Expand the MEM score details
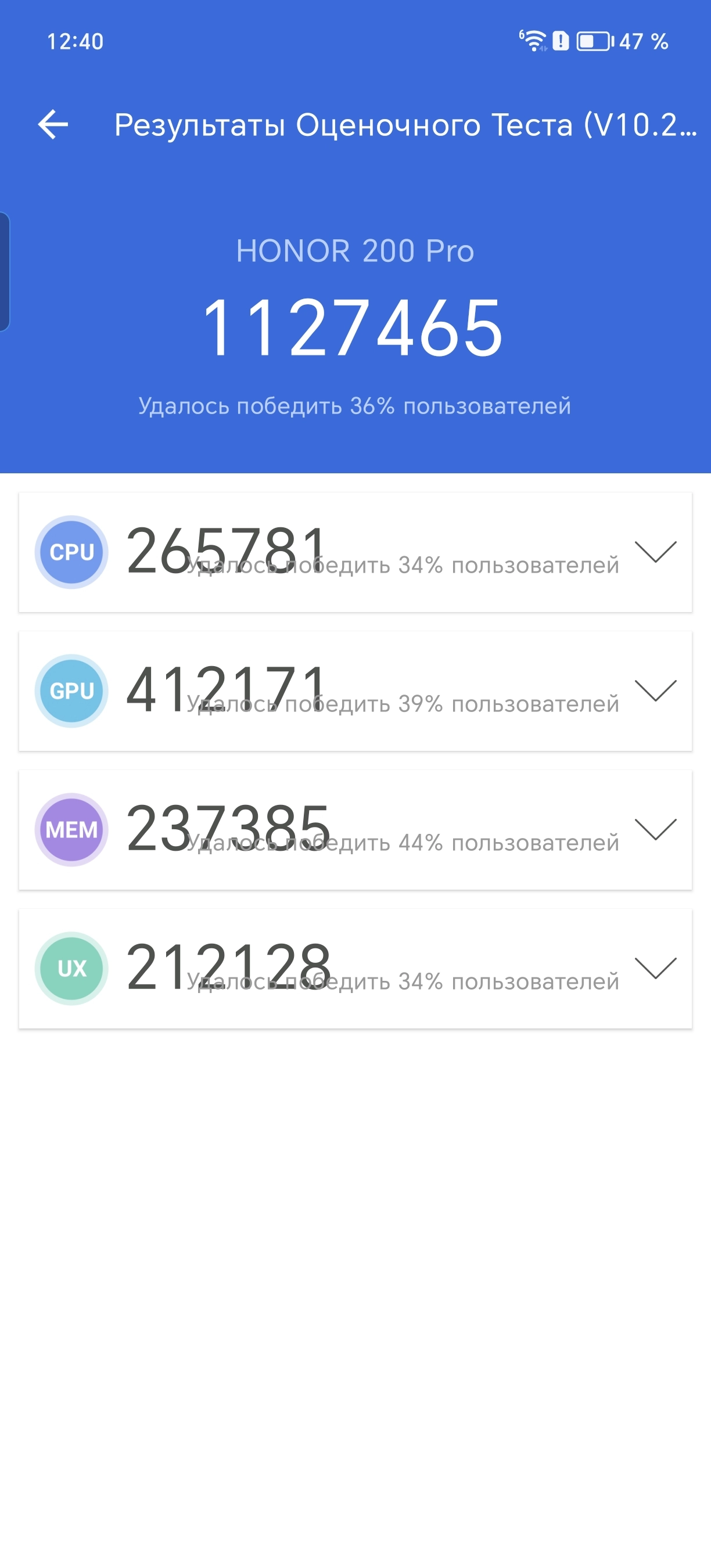Image resolution: width=711 pixels, height=1568 pixels. (x=655, y=829)
